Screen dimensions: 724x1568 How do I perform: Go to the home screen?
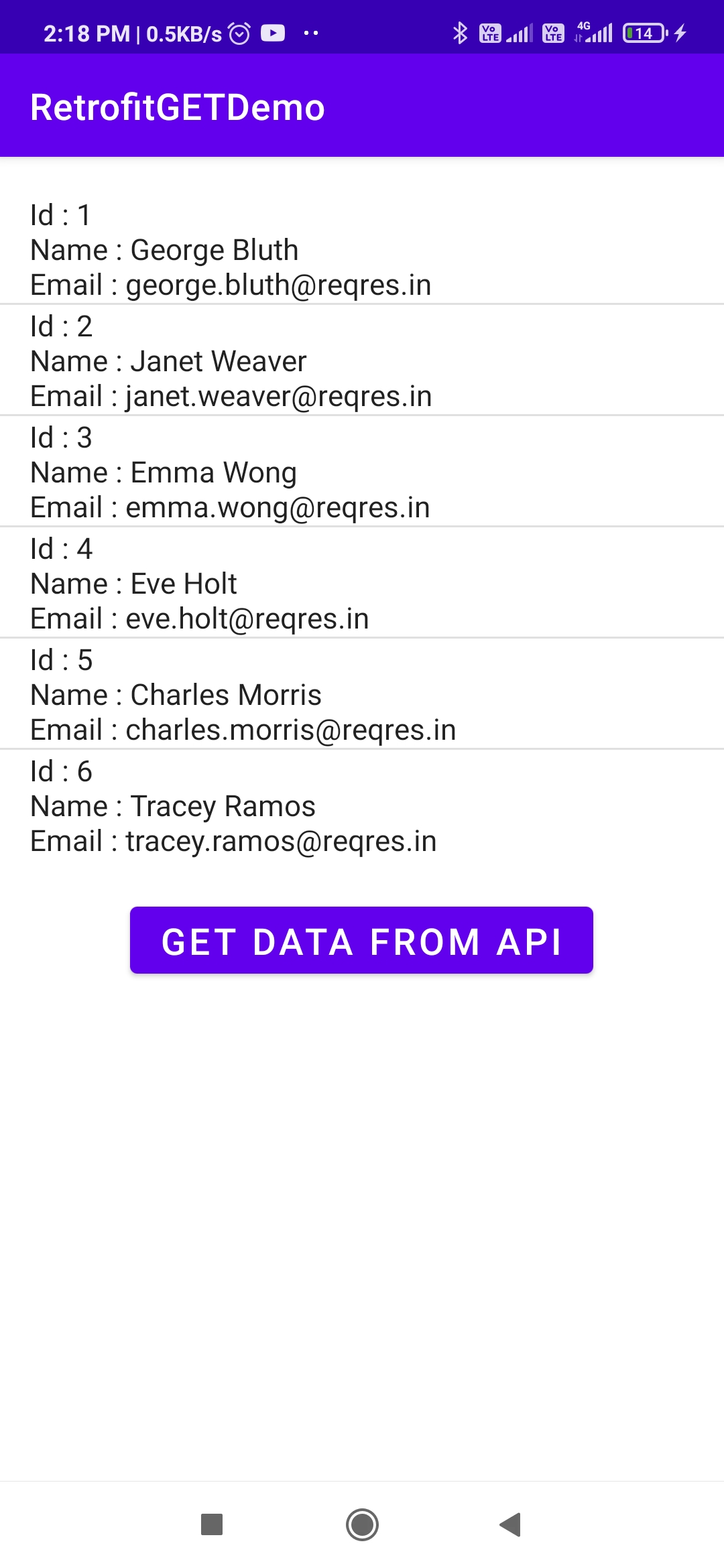362,1524
